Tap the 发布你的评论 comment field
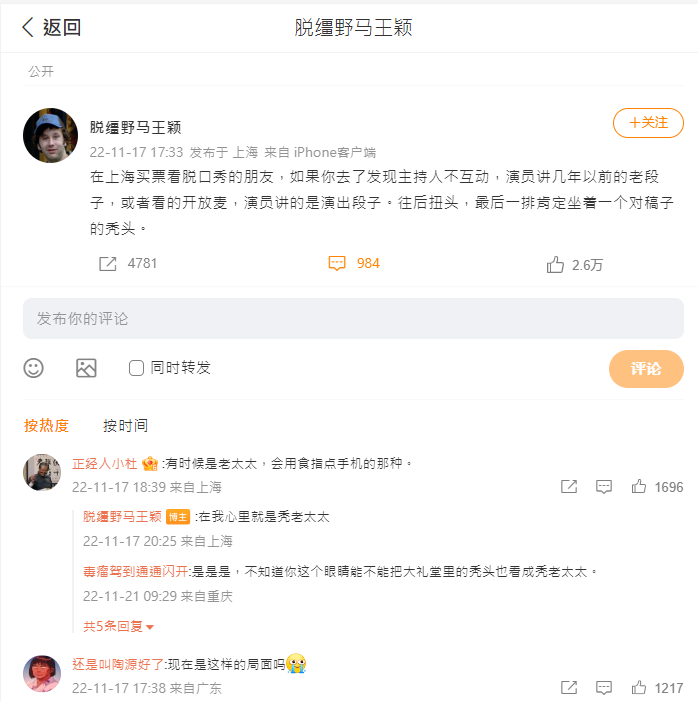 click(x=353, y=318)
